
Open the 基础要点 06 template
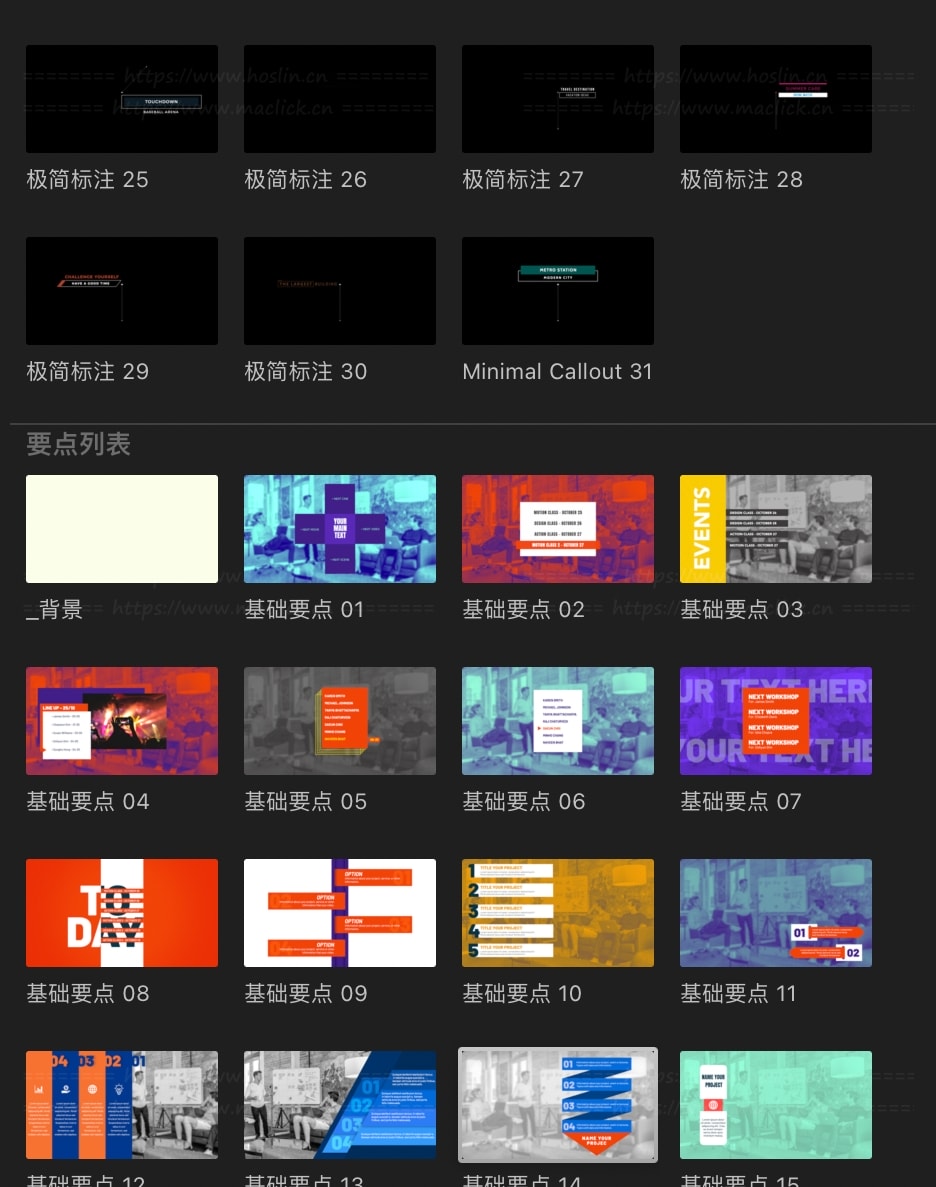558,721
